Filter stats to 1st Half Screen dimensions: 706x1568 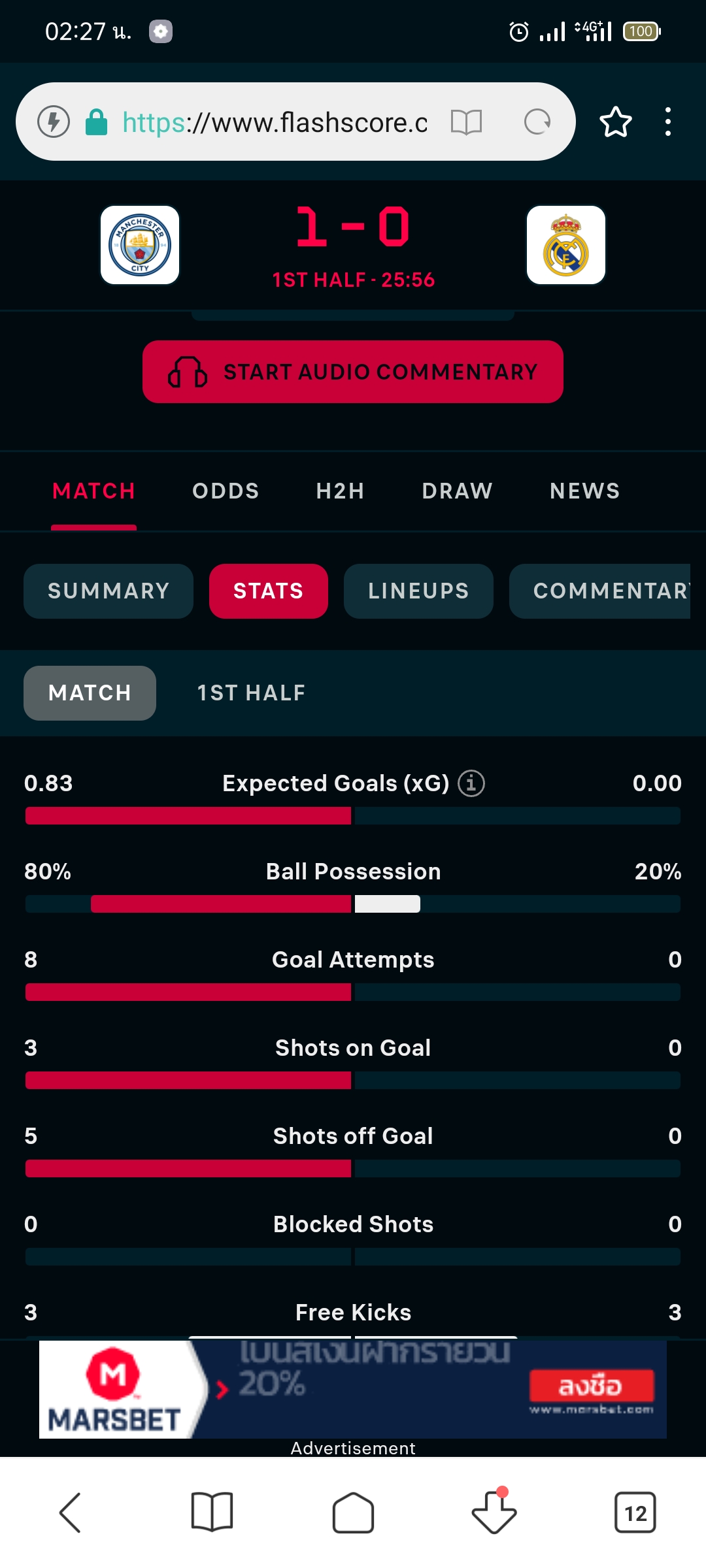251,693
